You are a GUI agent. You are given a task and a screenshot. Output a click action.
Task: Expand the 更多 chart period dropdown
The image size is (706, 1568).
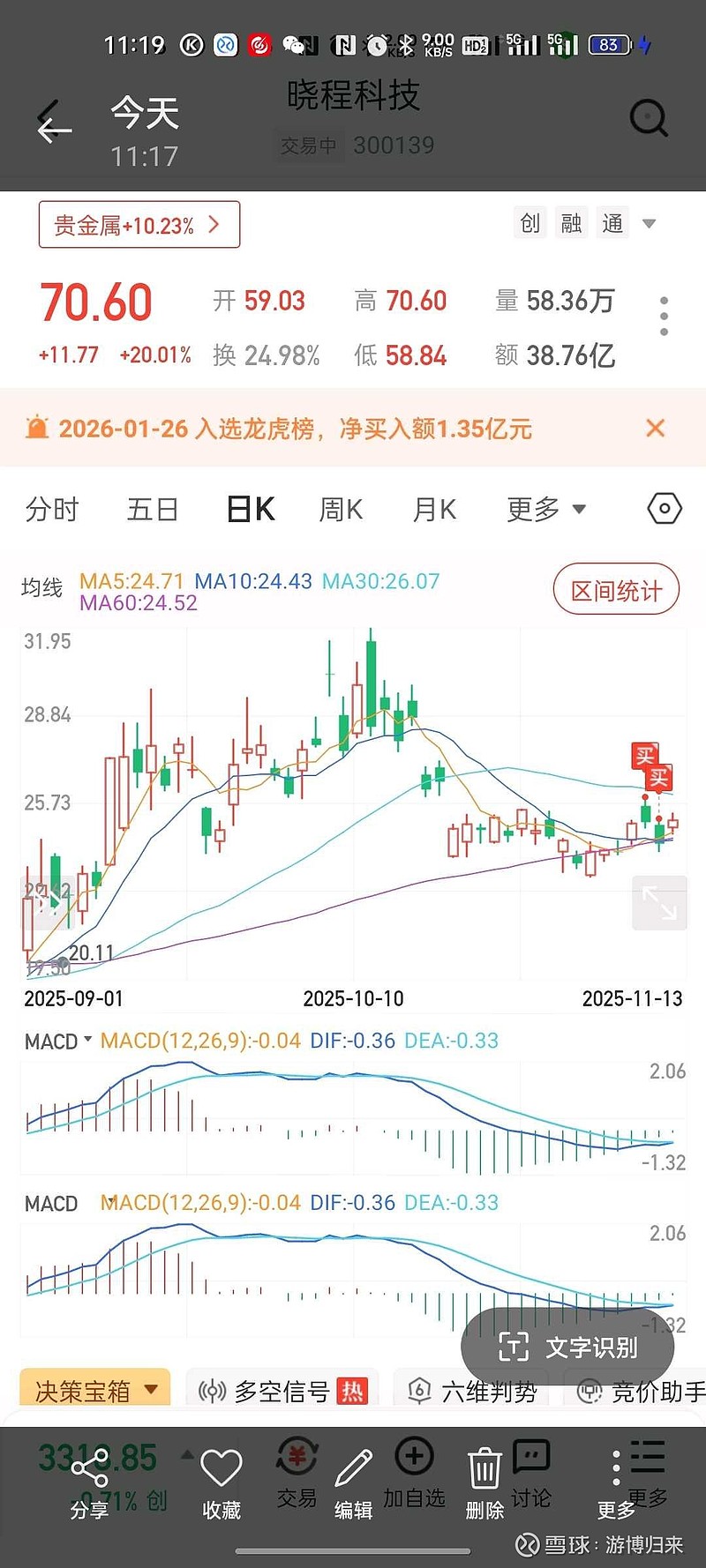pos(547,509)
